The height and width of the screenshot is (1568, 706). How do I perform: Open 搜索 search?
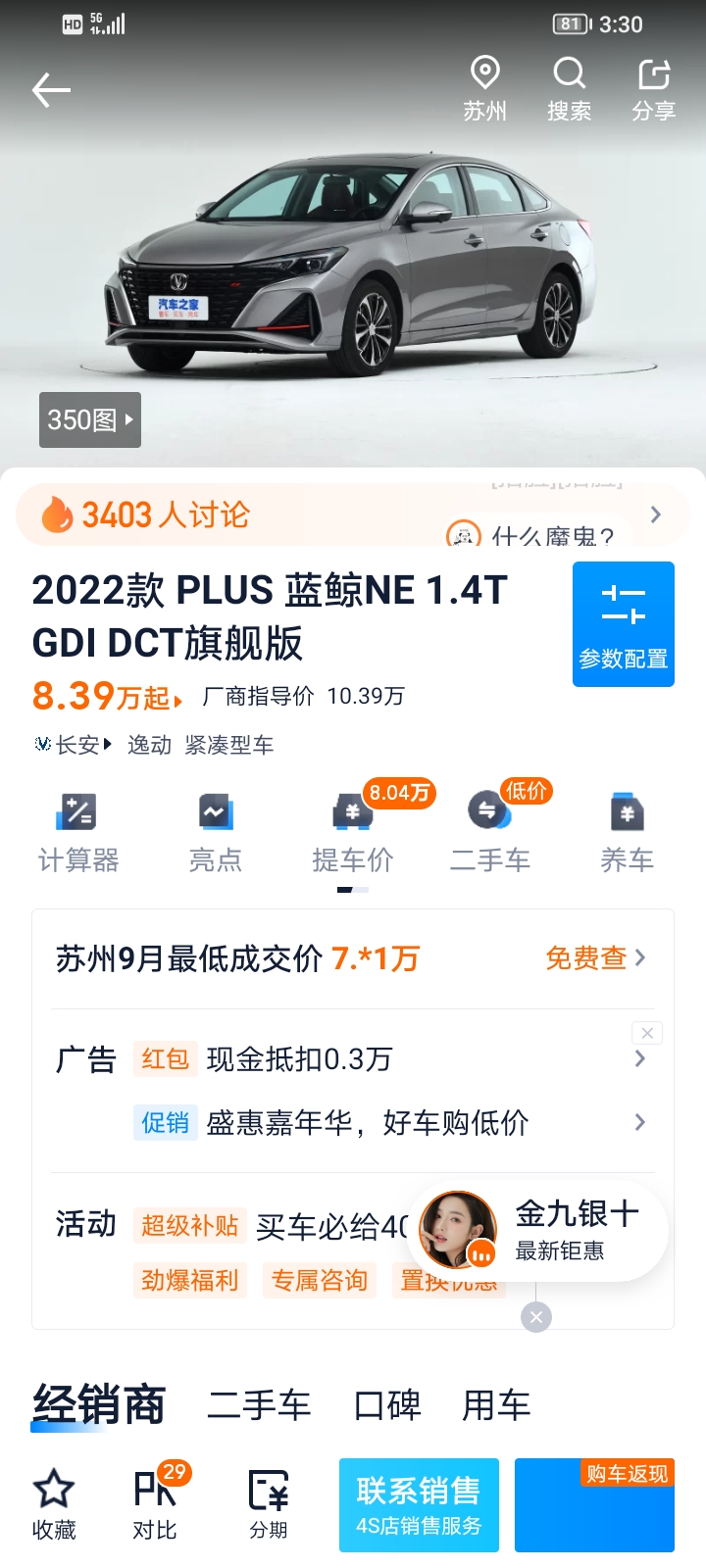(x=569, y=89)
